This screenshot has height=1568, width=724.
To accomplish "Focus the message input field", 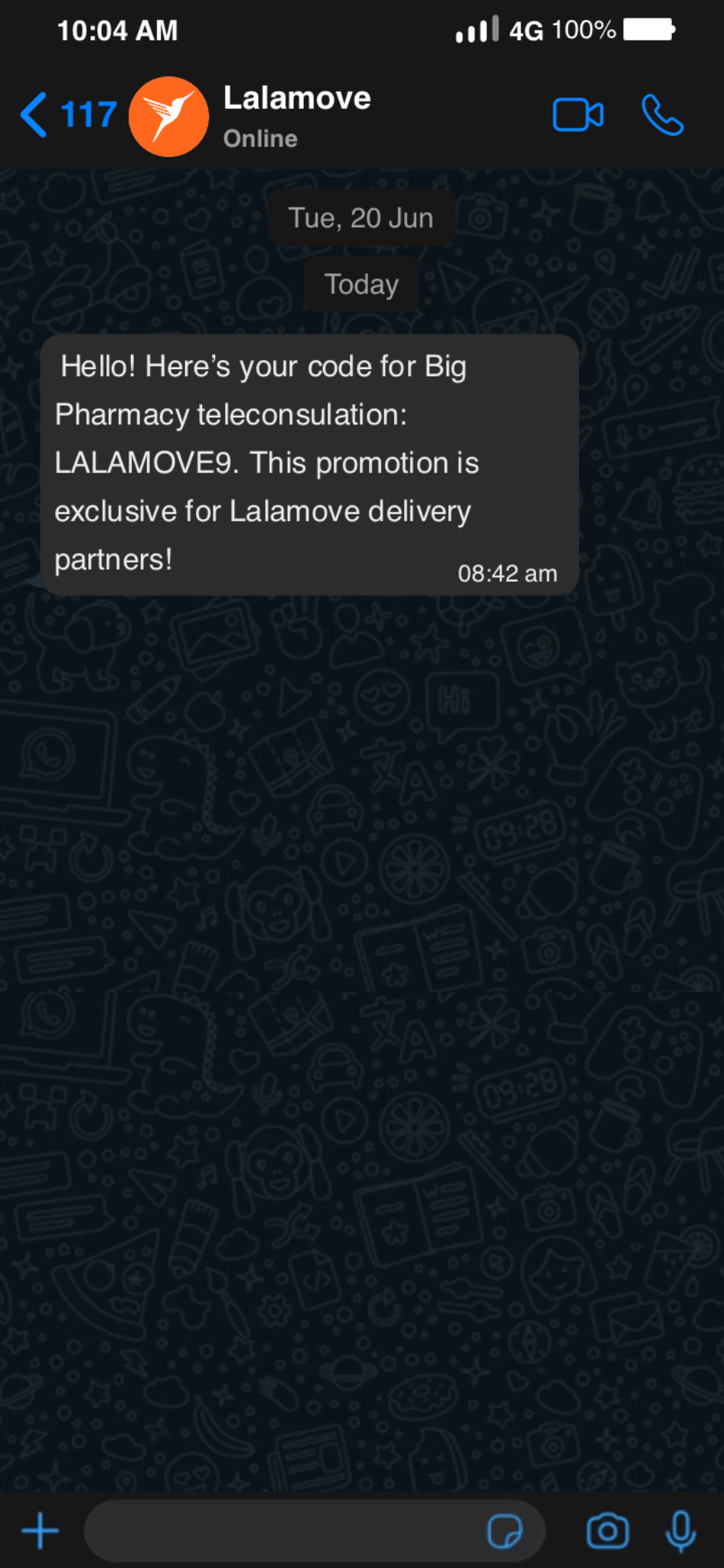I will pos(283,1530).
